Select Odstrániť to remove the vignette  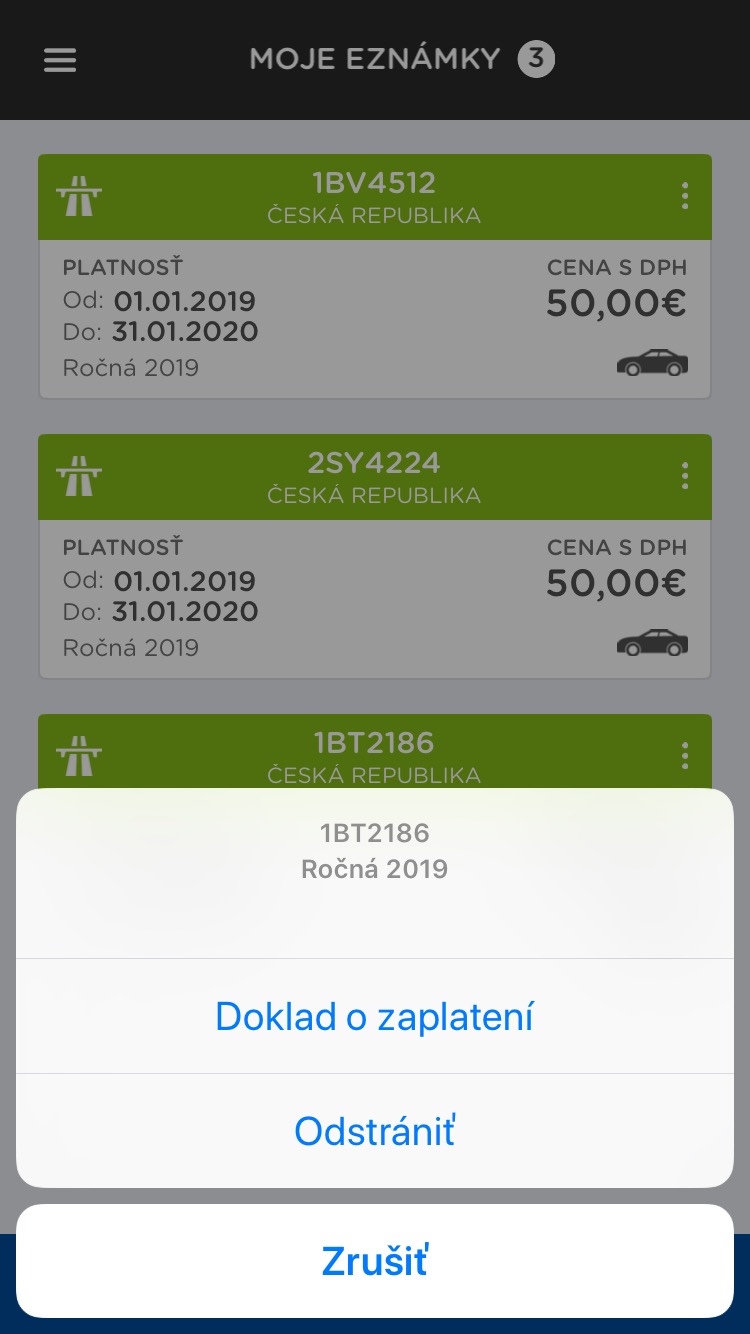click(375, 1131)
